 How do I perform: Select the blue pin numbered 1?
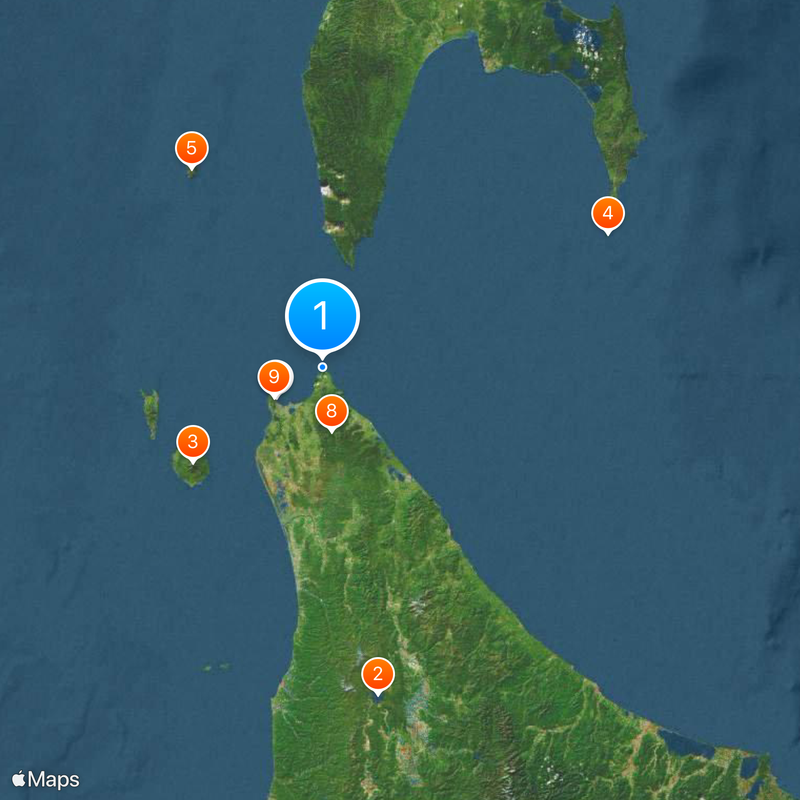tap(322, 316)
